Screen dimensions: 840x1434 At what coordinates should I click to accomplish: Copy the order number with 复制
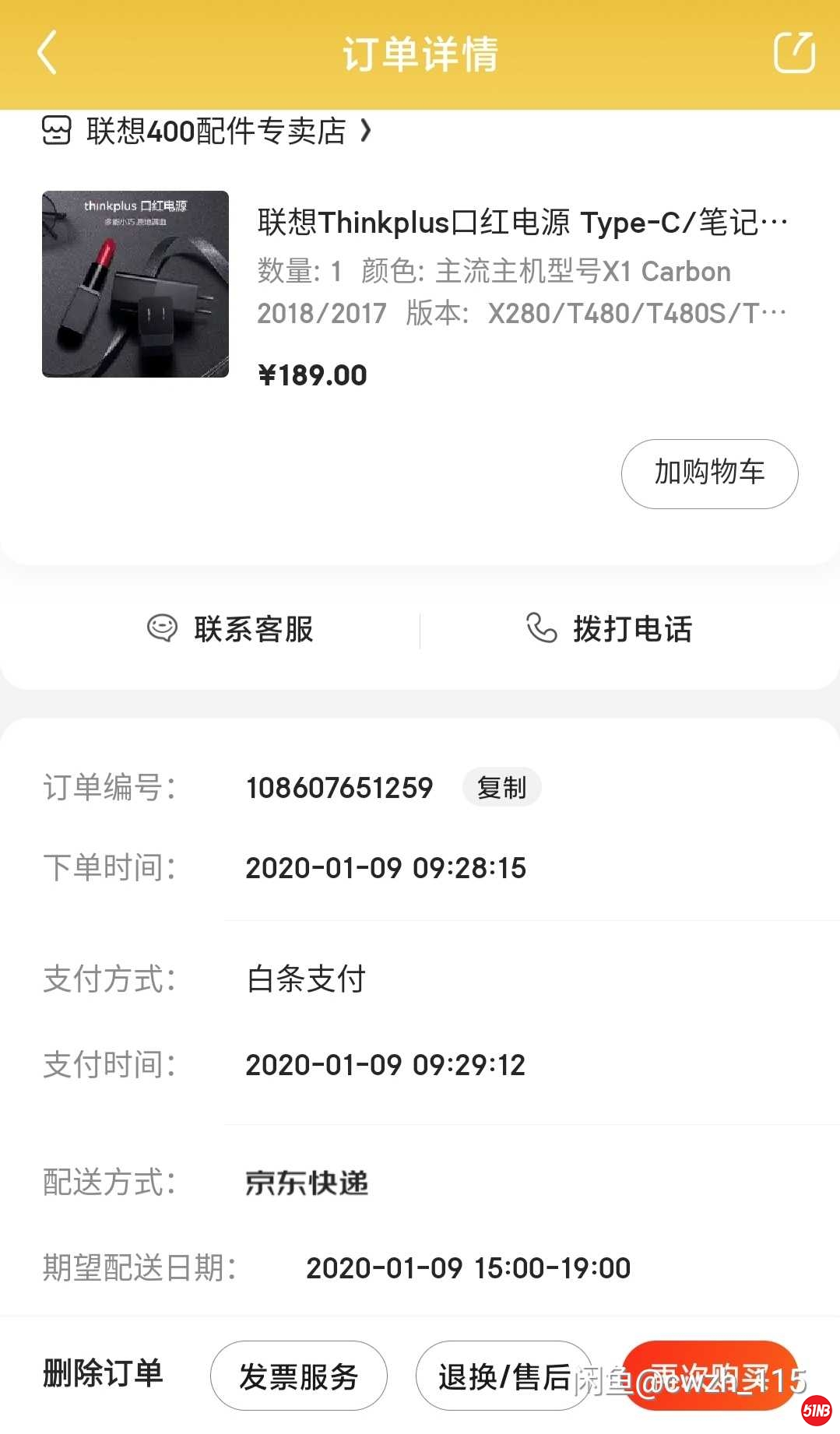click(501, 788)
